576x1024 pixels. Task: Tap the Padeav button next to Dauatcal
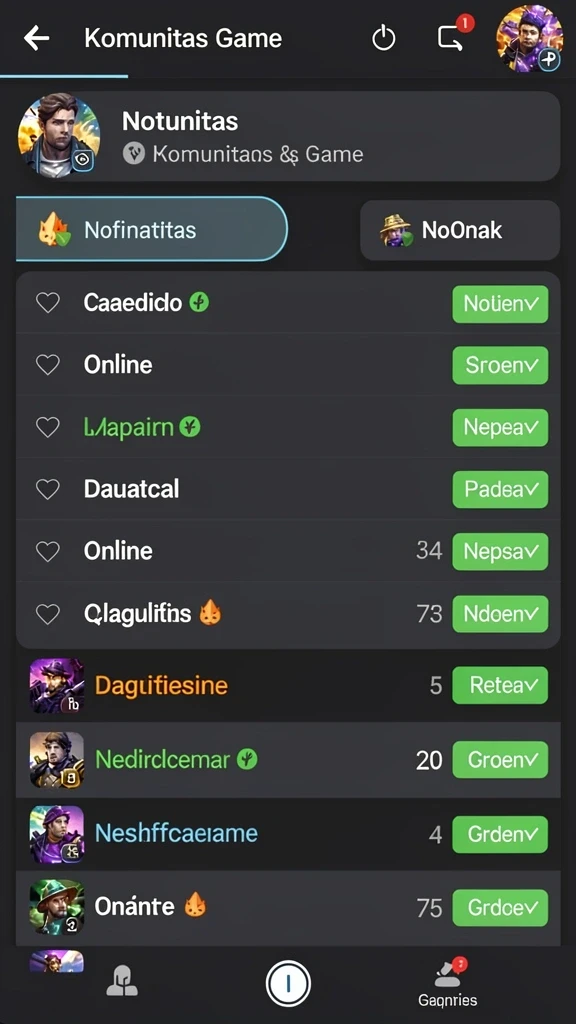click(500, 490)
